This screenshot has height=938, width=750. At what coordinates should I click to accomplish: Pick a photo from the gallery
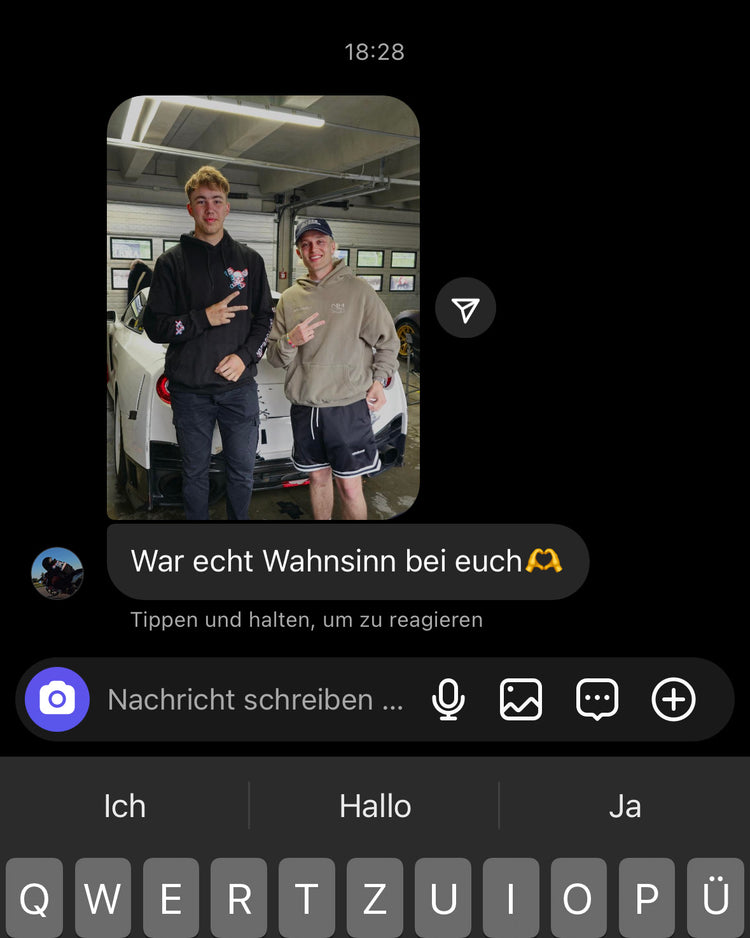(521, 699)
